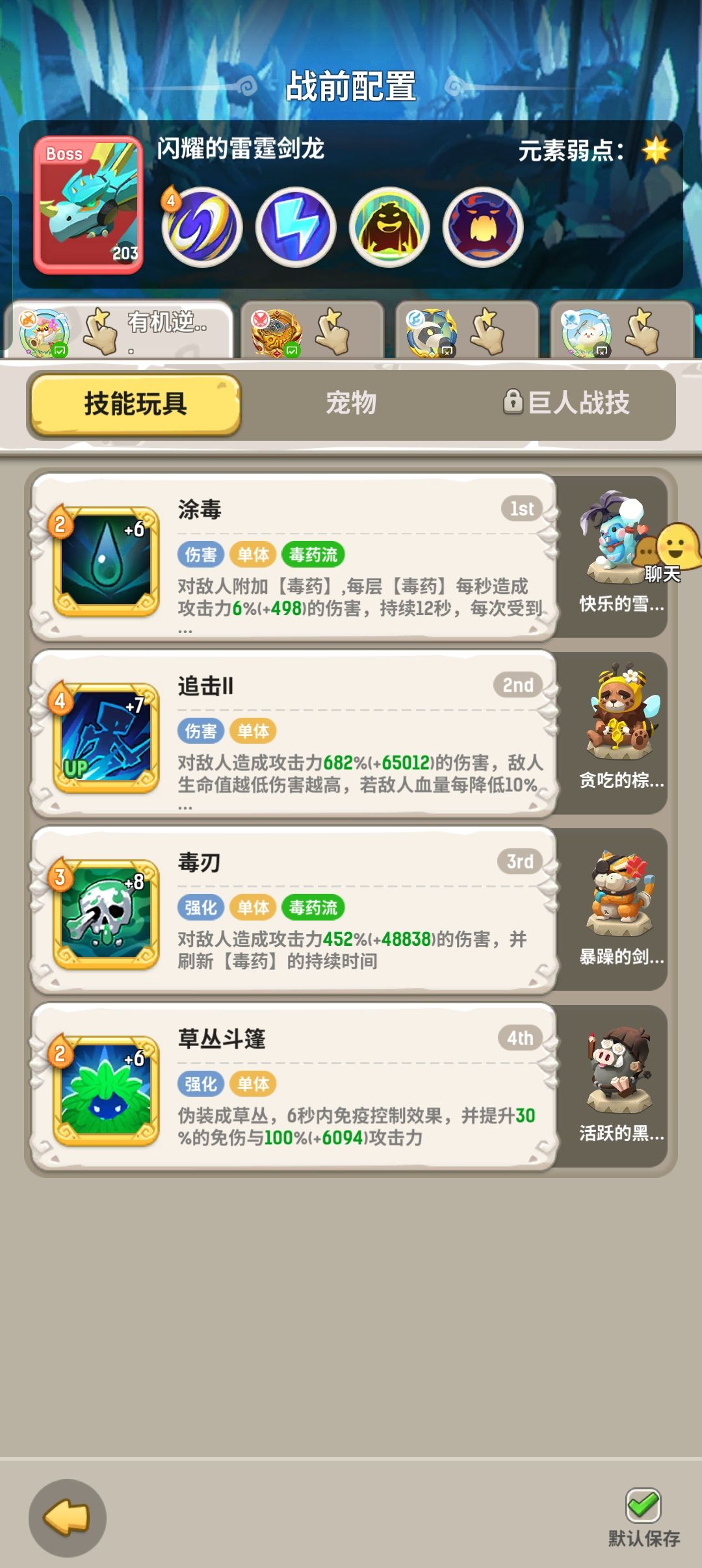Toggle the green check on 有机逆 character card
702x1568 pixels.
58,349
